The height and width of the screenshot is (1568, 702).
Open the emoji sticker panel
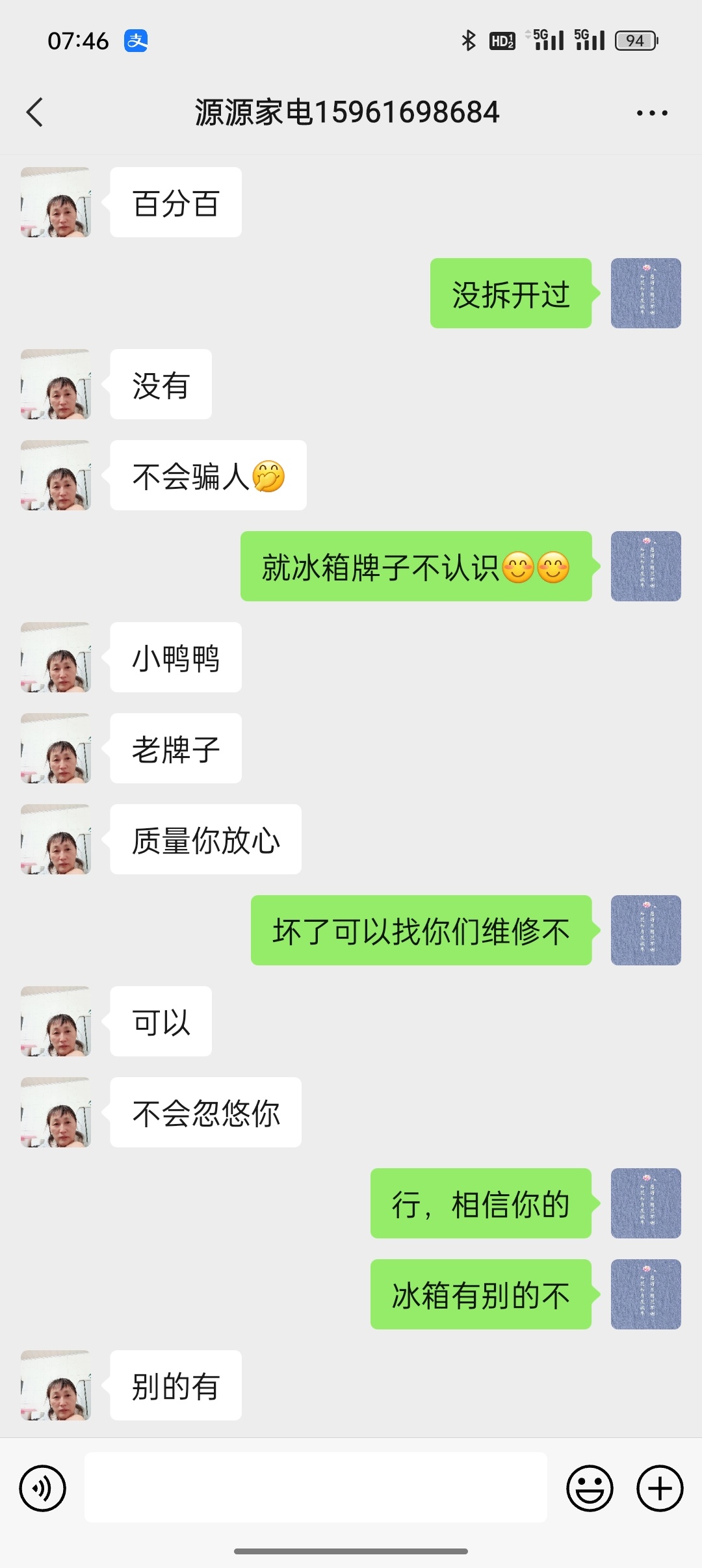pos(590,1488)
